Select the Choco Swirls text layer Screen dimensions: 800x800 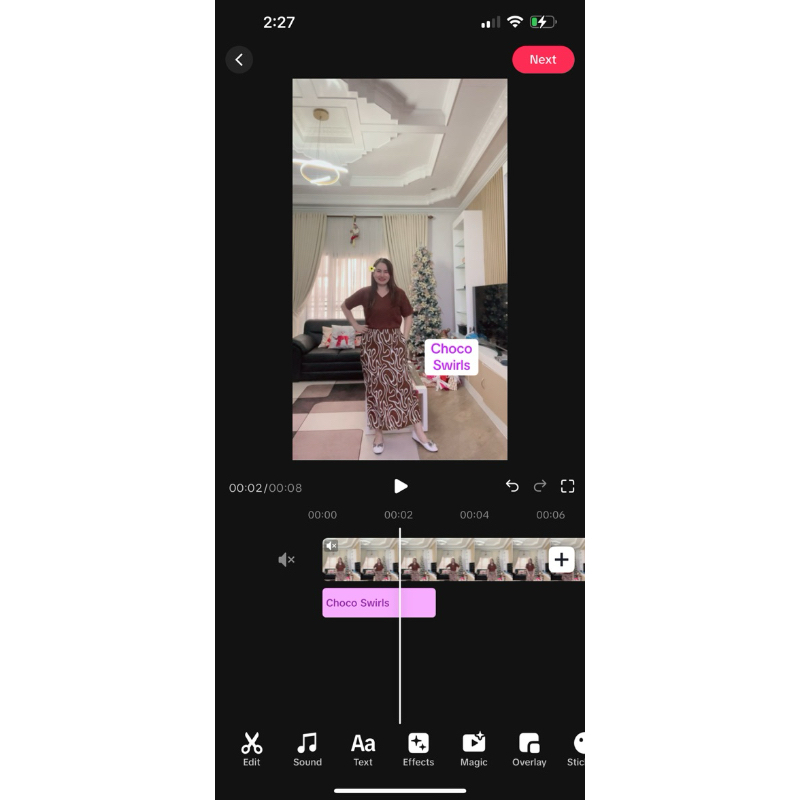pos(379,603)
